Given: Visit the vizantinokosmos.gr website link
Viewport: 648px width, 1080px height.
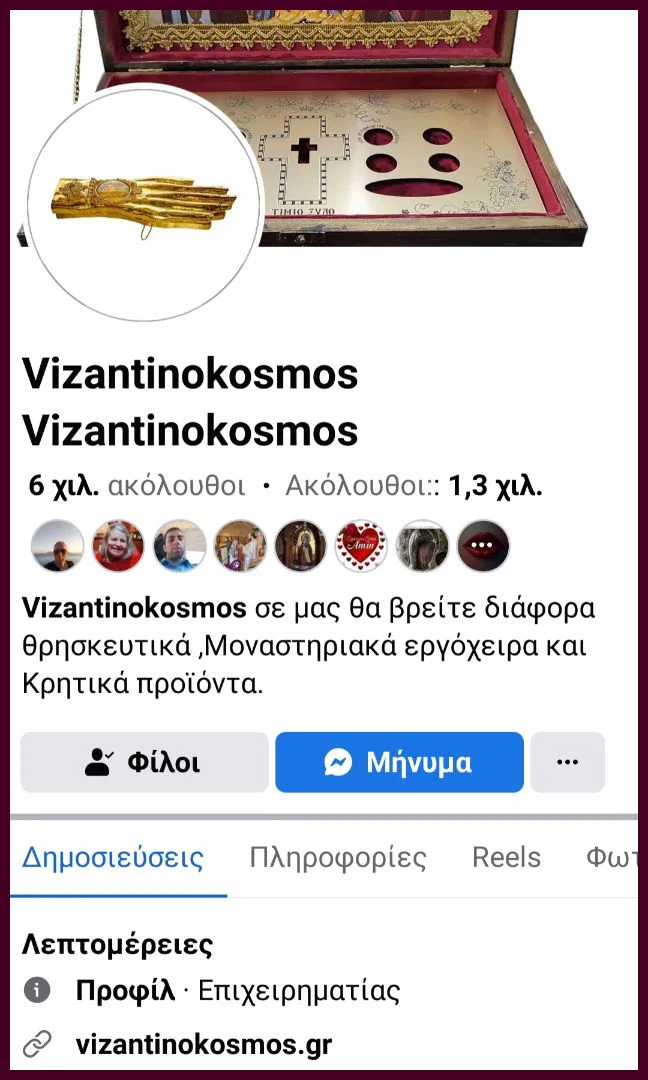Looking at the screenshot, I should click(x=204, y=1045).
